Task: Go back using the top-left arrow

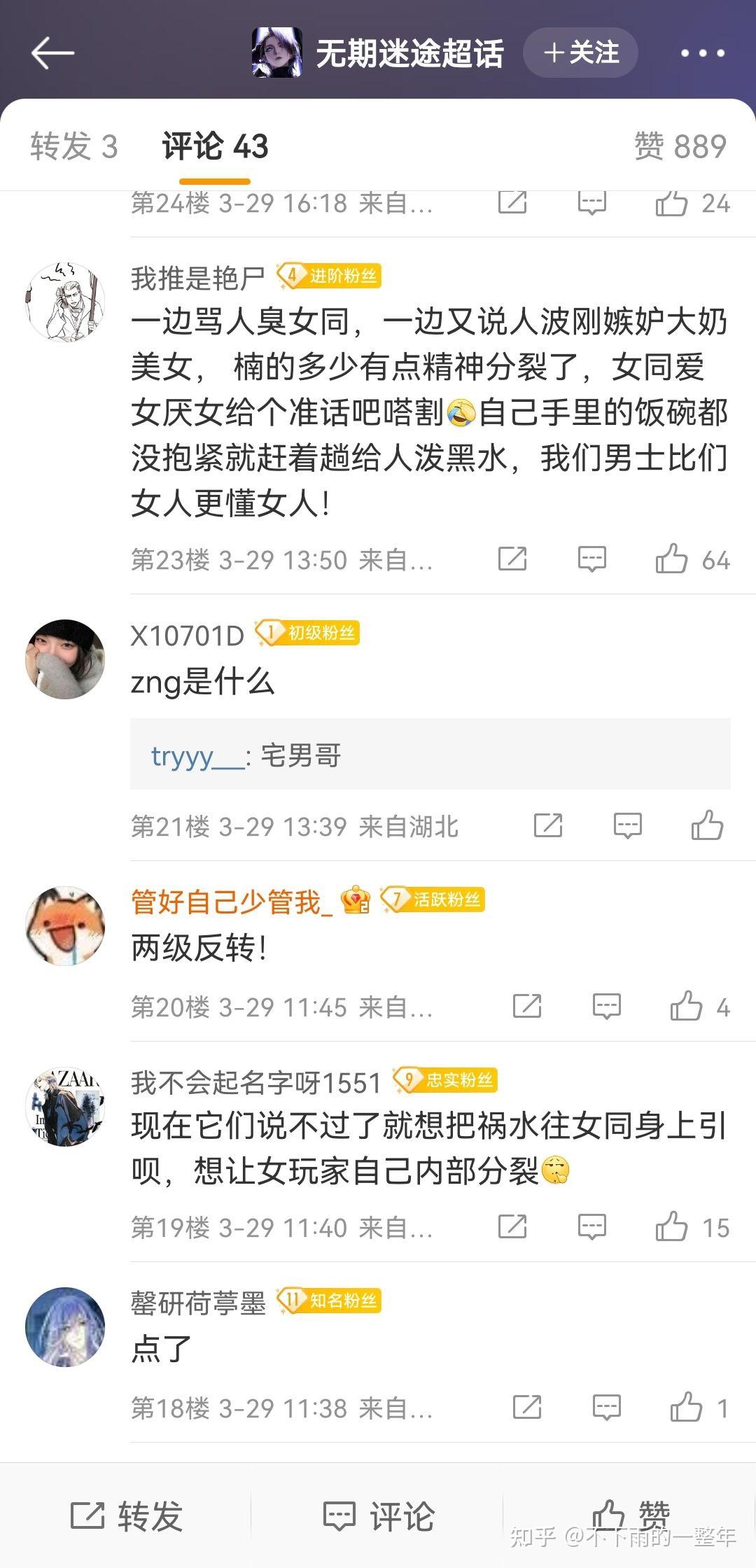Action: [x=52, y=53]
